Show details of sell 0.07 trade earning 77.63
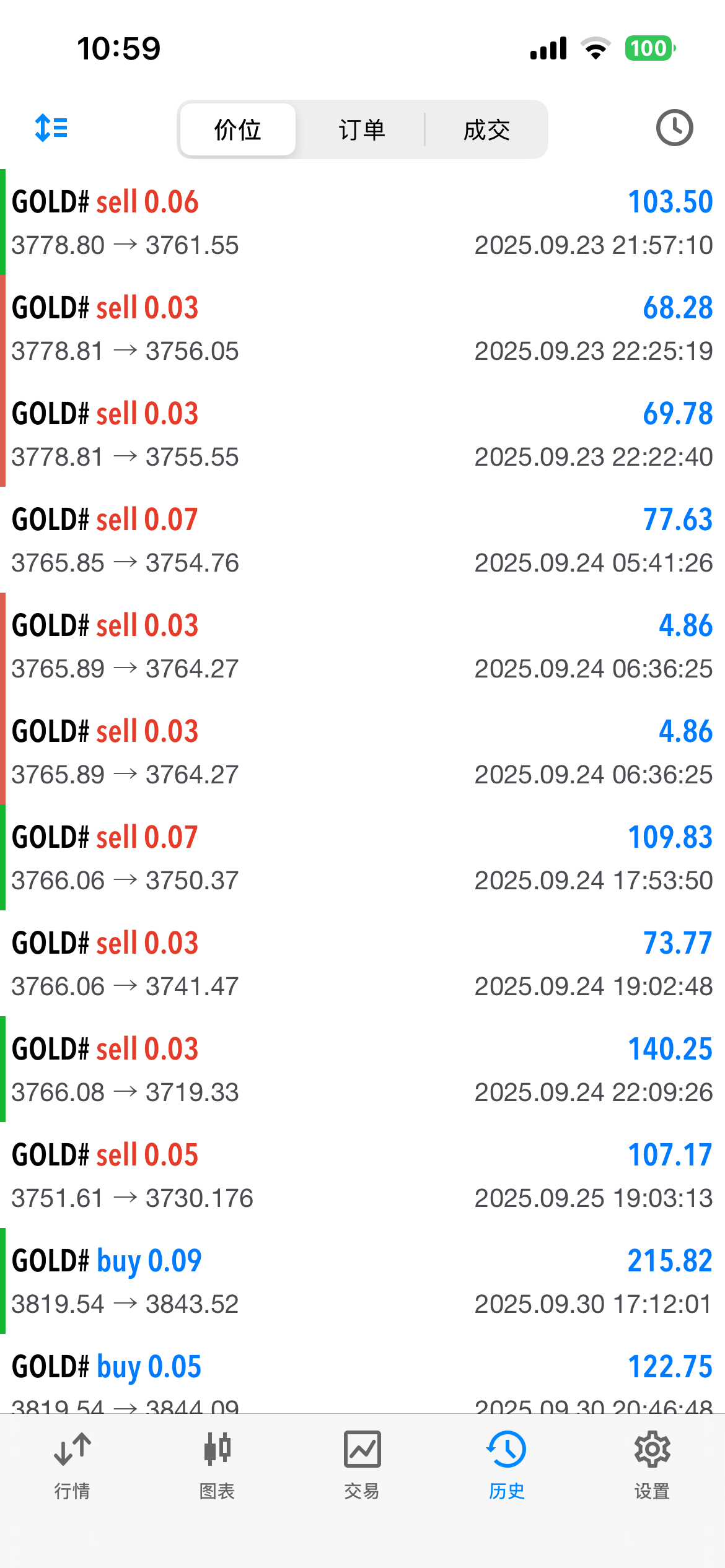Image resolution: width=725 pixels, height=1568 pixels. coord(362,540)
